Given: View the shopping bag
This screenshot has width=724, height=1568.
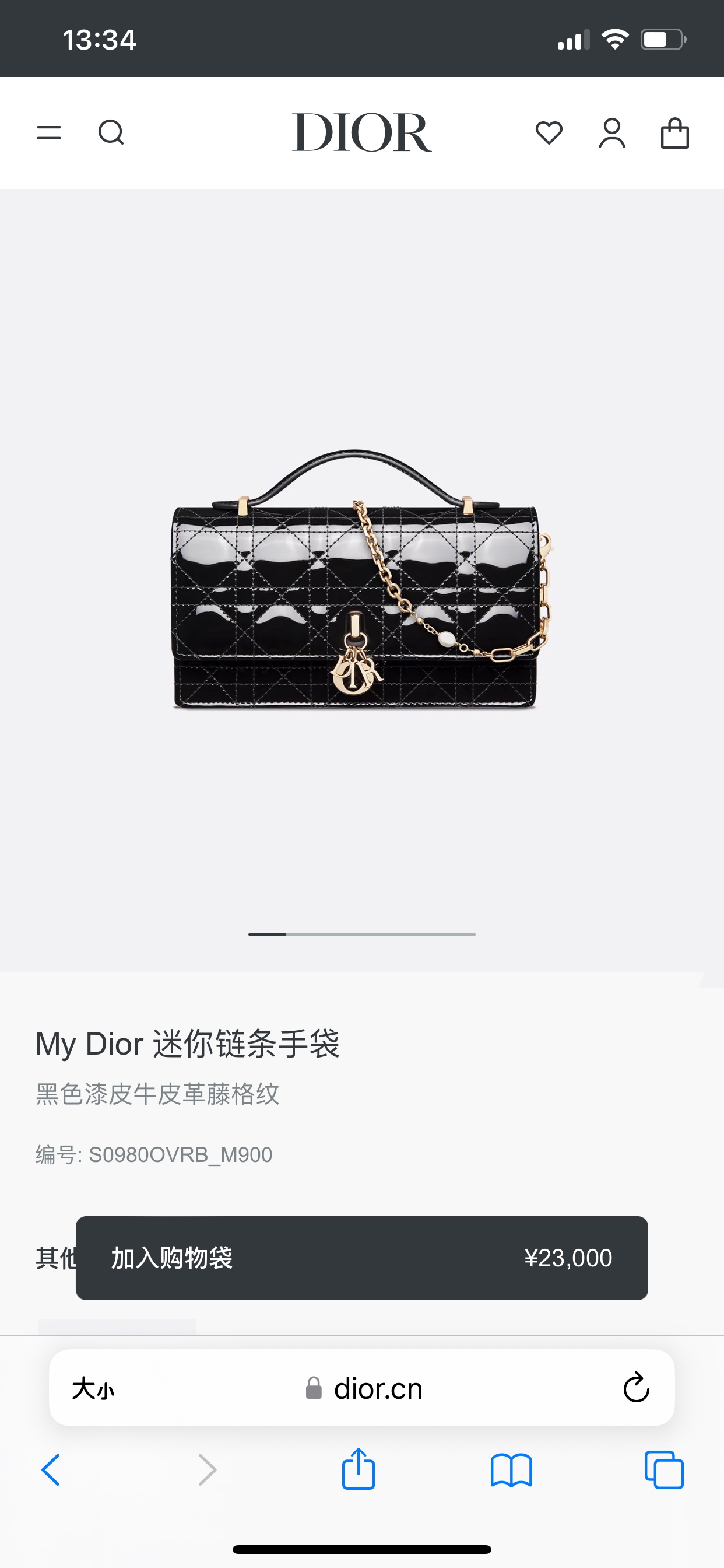Looking at the screenshot, I should [x=674, y=132].
